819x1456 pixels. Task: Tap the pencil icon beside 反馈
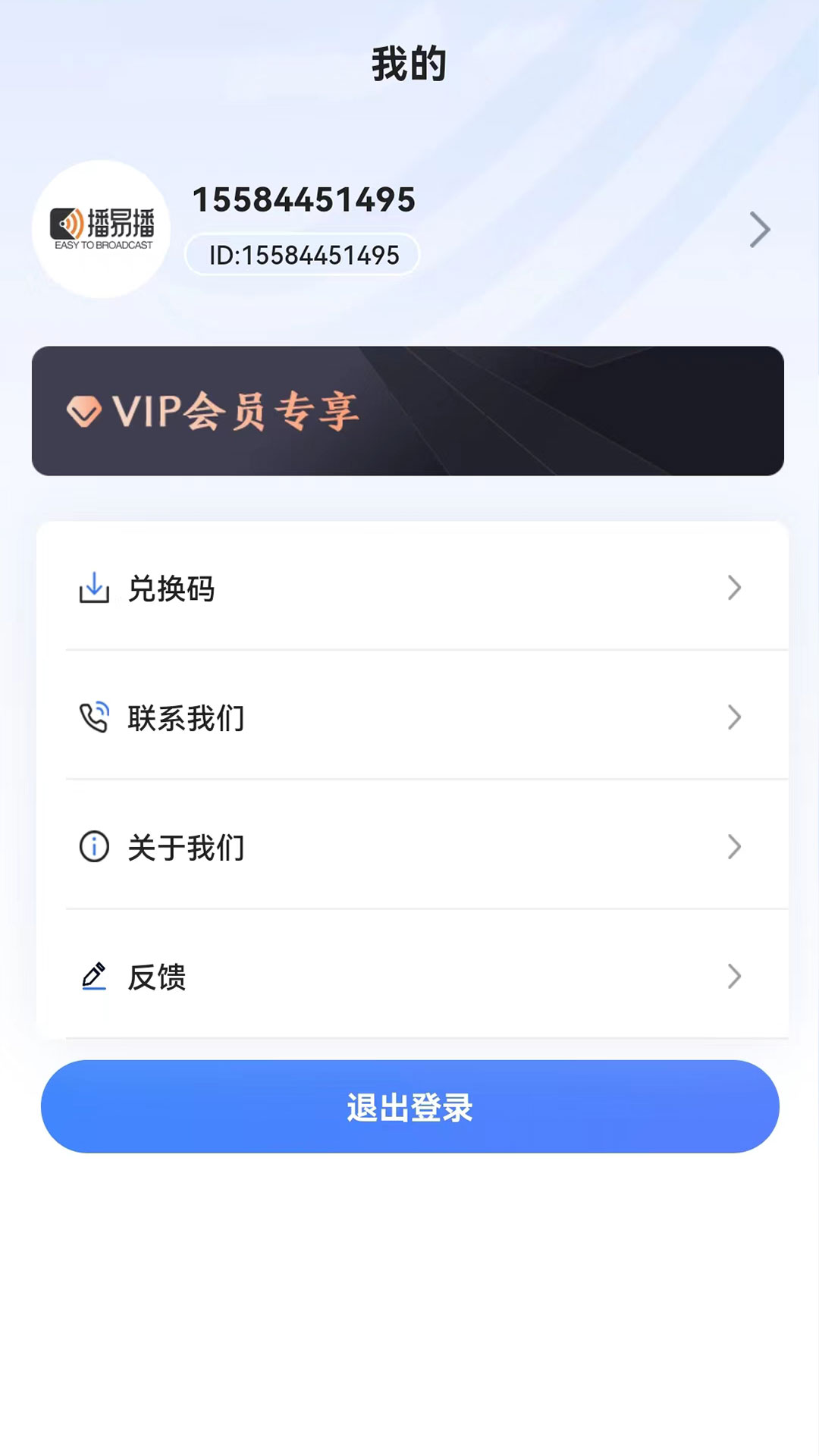(93, 977)
